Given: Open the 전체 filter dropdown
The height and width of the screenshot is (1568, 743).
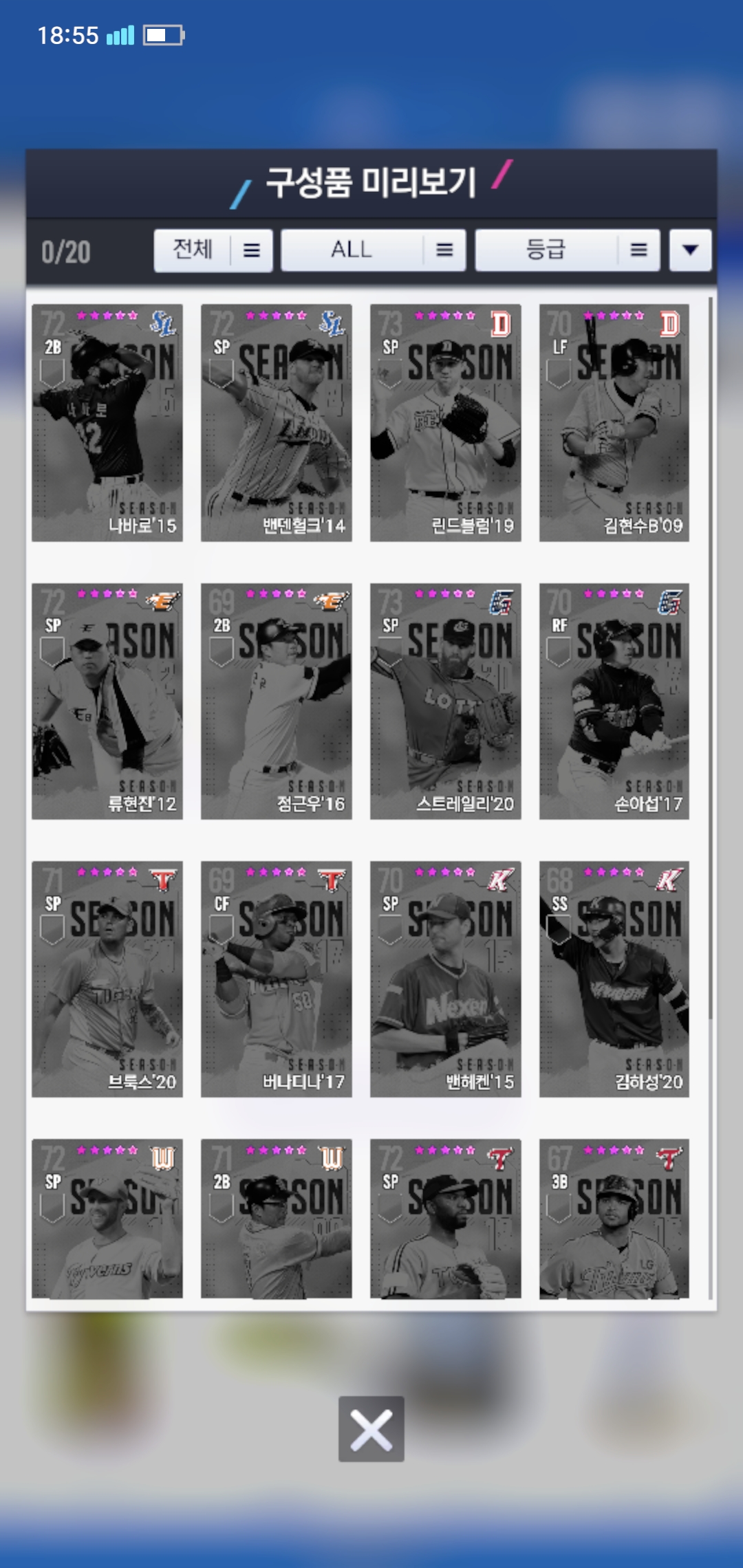Looking at the screenshot, I should [x=213, y=250].
